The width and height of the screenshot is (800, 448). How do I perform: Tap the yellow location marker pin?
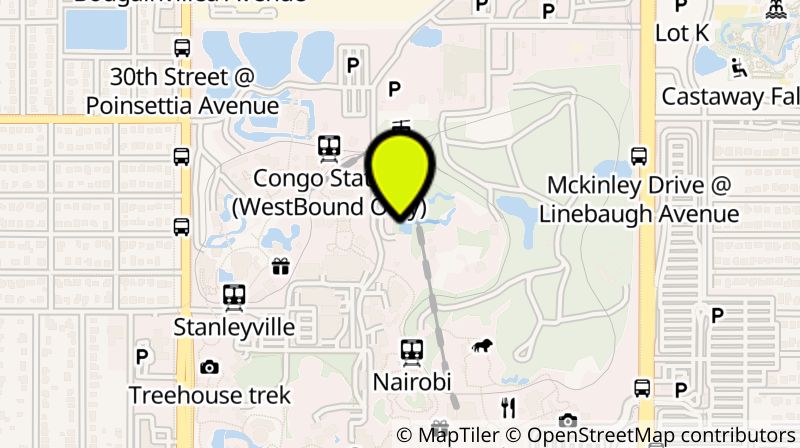click(x=399, y=170)
